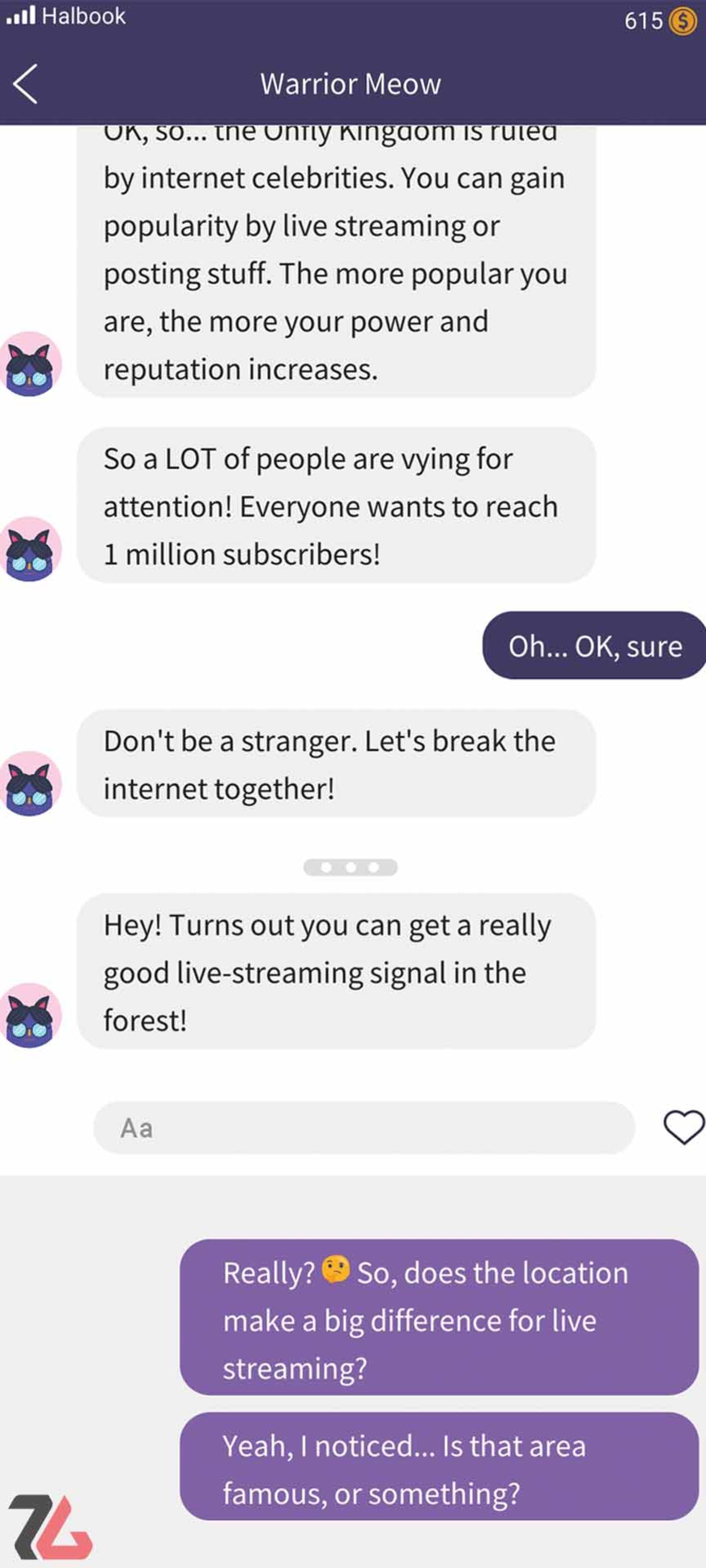Screen dimensions: 706x1568
Task: Open the coin balance showing 615
Action: pos(660,21)
